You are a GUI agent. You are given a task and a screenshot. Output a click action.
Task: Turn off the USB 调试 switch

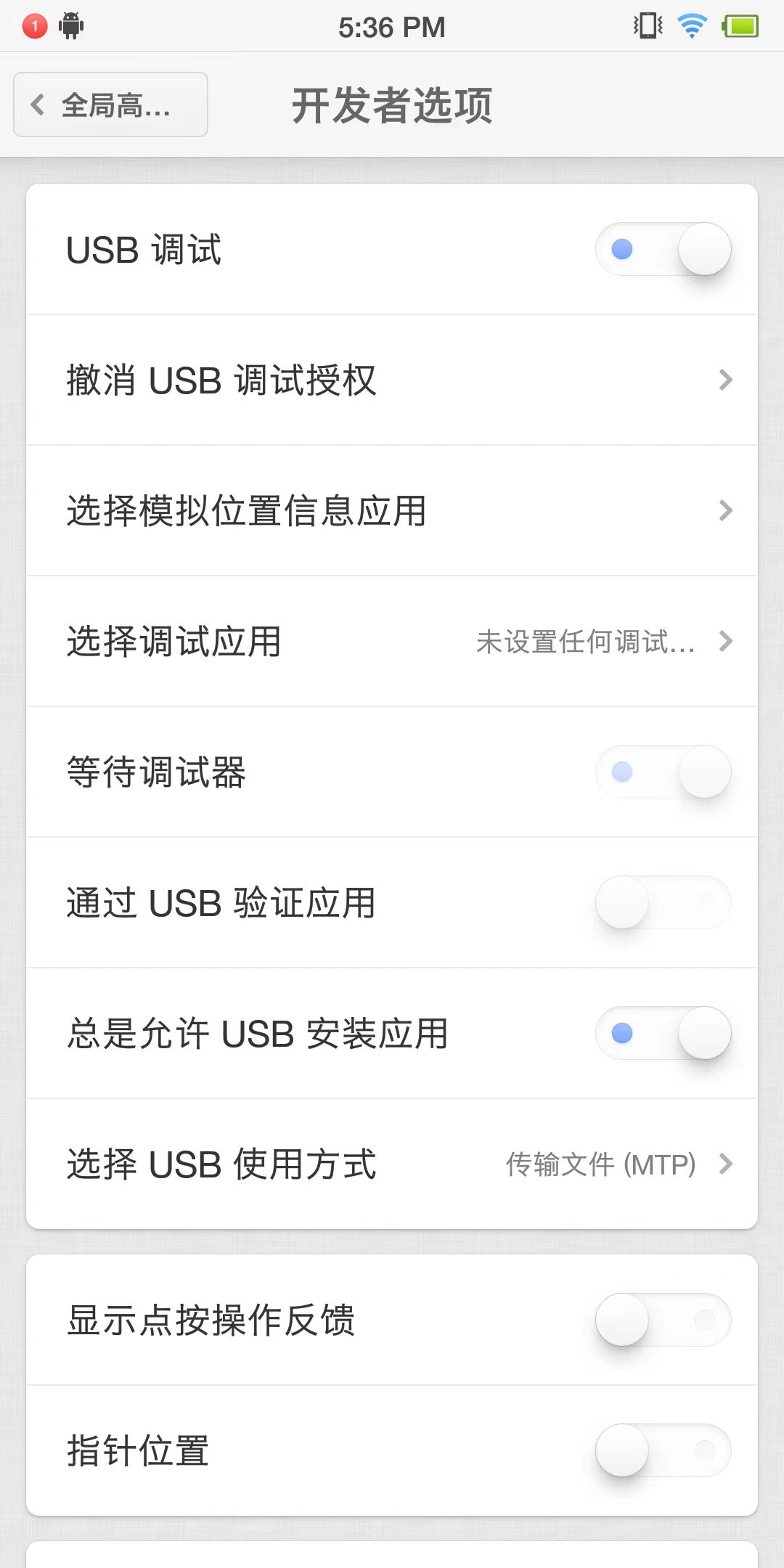click(663, 249)
